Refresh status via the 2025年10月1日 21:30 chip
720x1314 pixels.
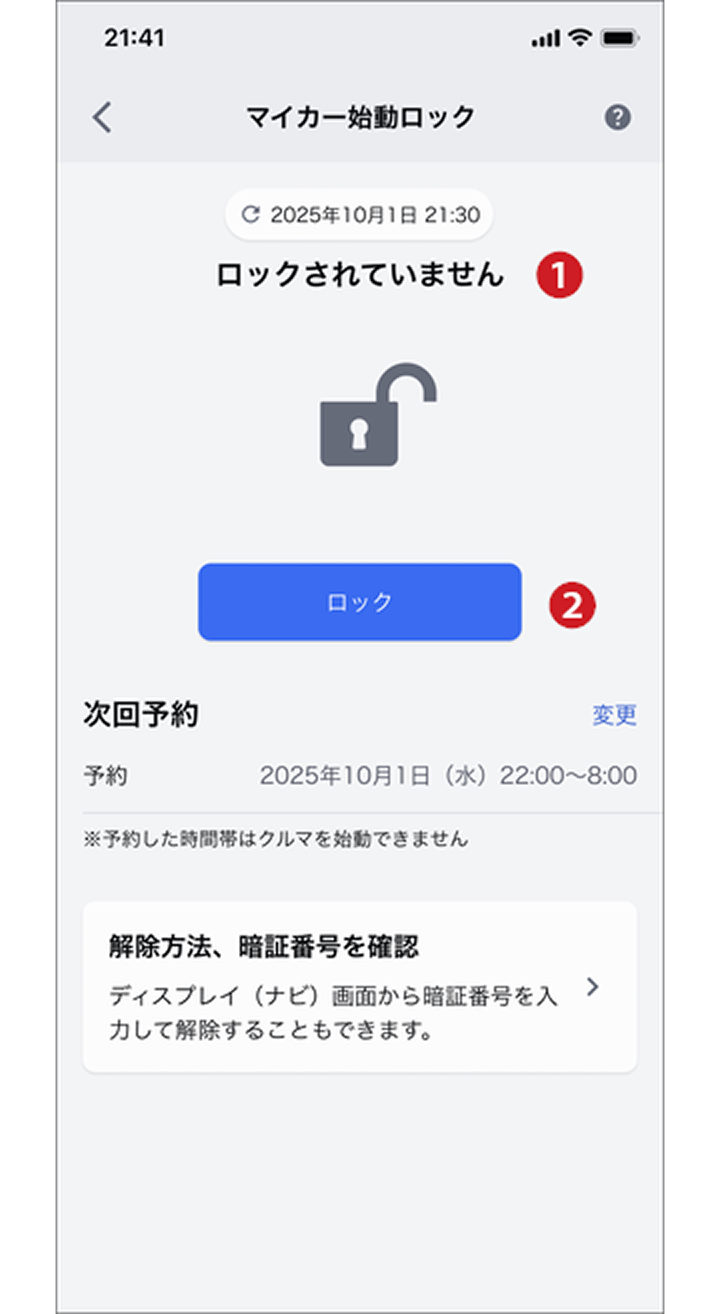359,214
